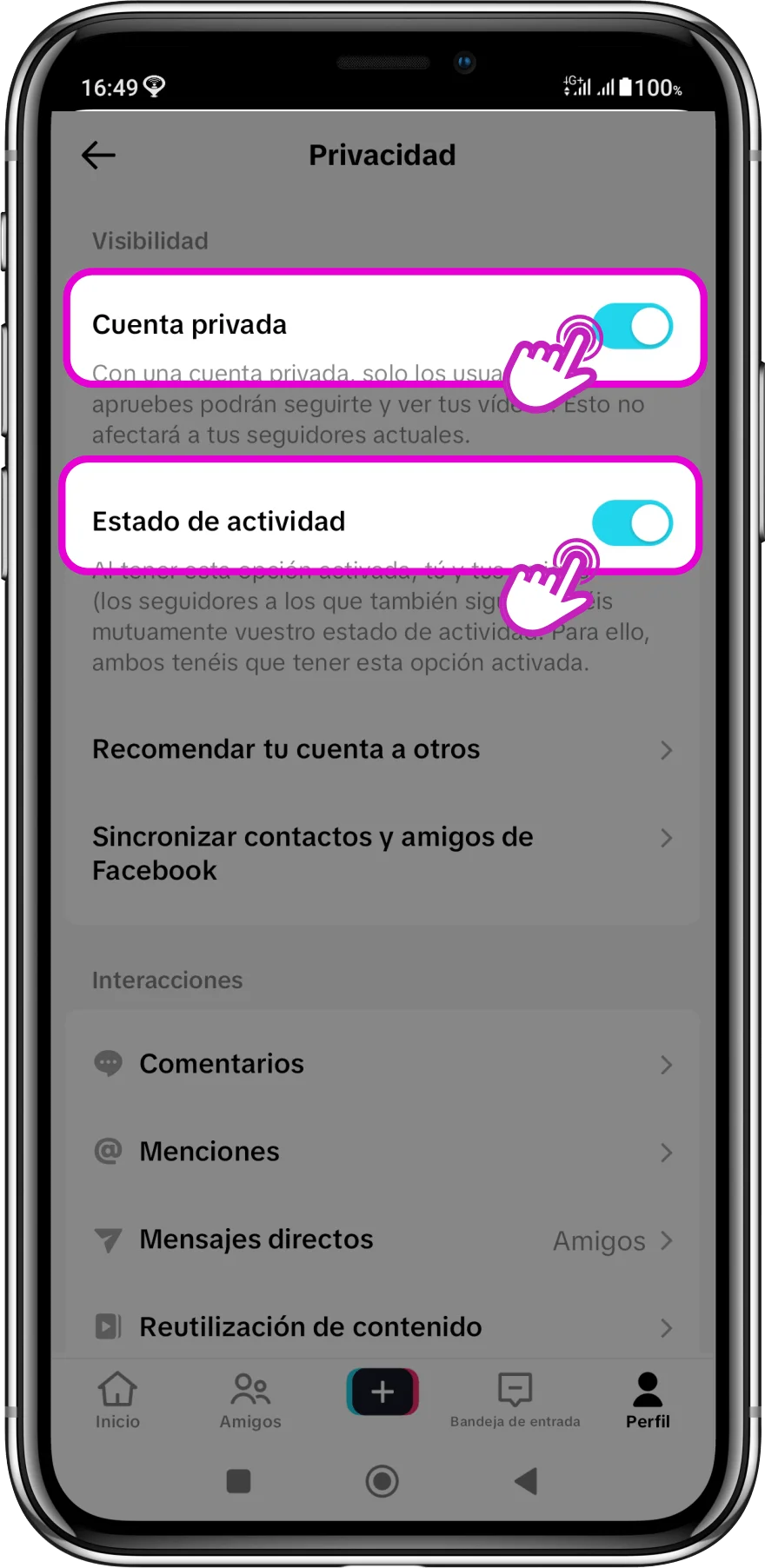Open Menciones settings

(x=382, y=1152)
